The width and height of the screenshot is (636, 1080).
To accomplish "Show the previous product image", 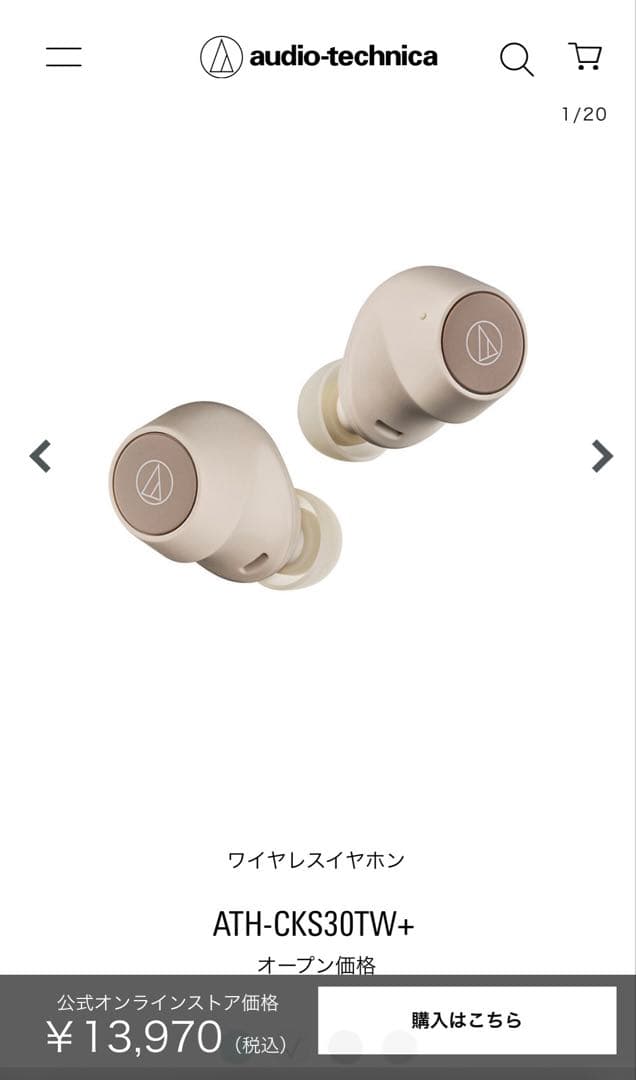I will point(40,456).
